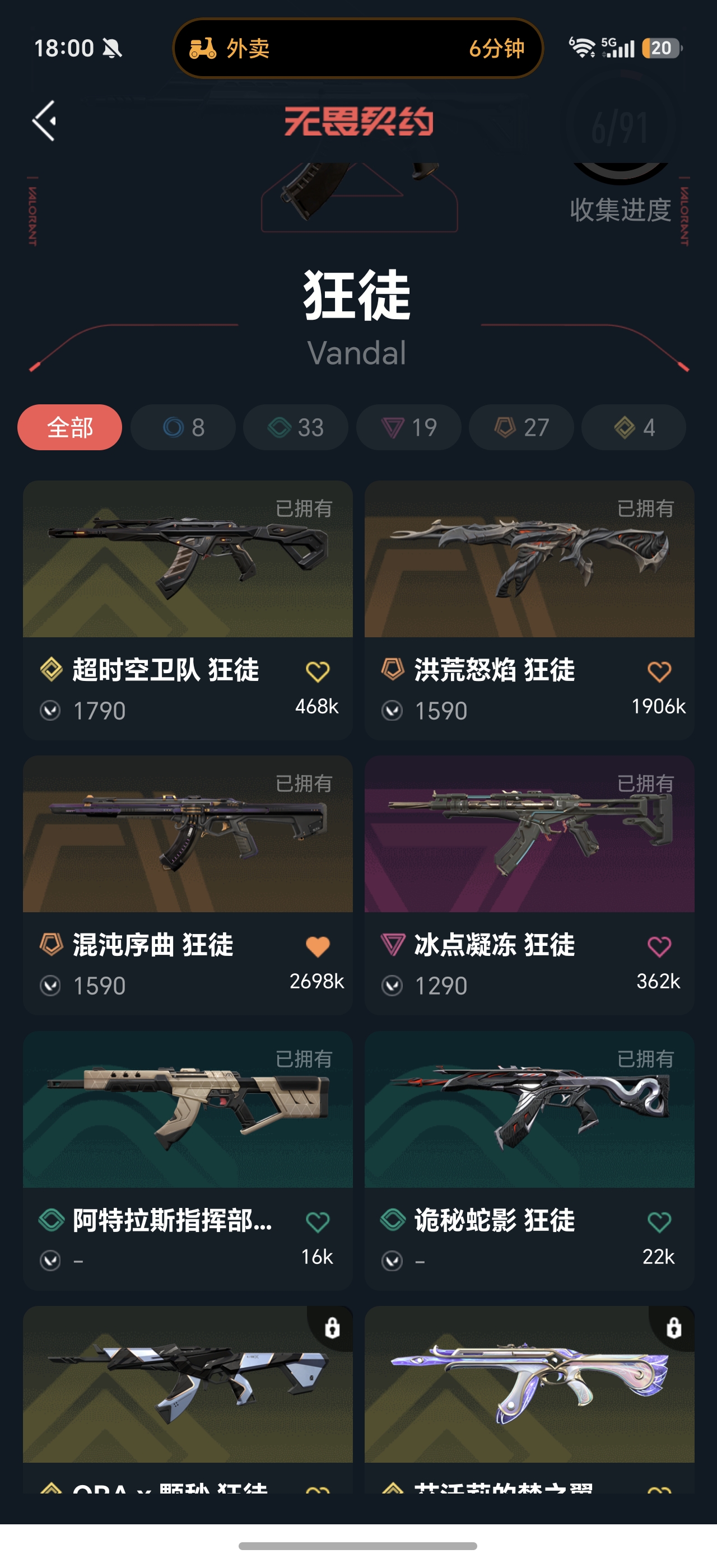Screen dimensions: 717x1568
Task: Open the 外卖 delivery status pill
Action: (x=358, y=48)
